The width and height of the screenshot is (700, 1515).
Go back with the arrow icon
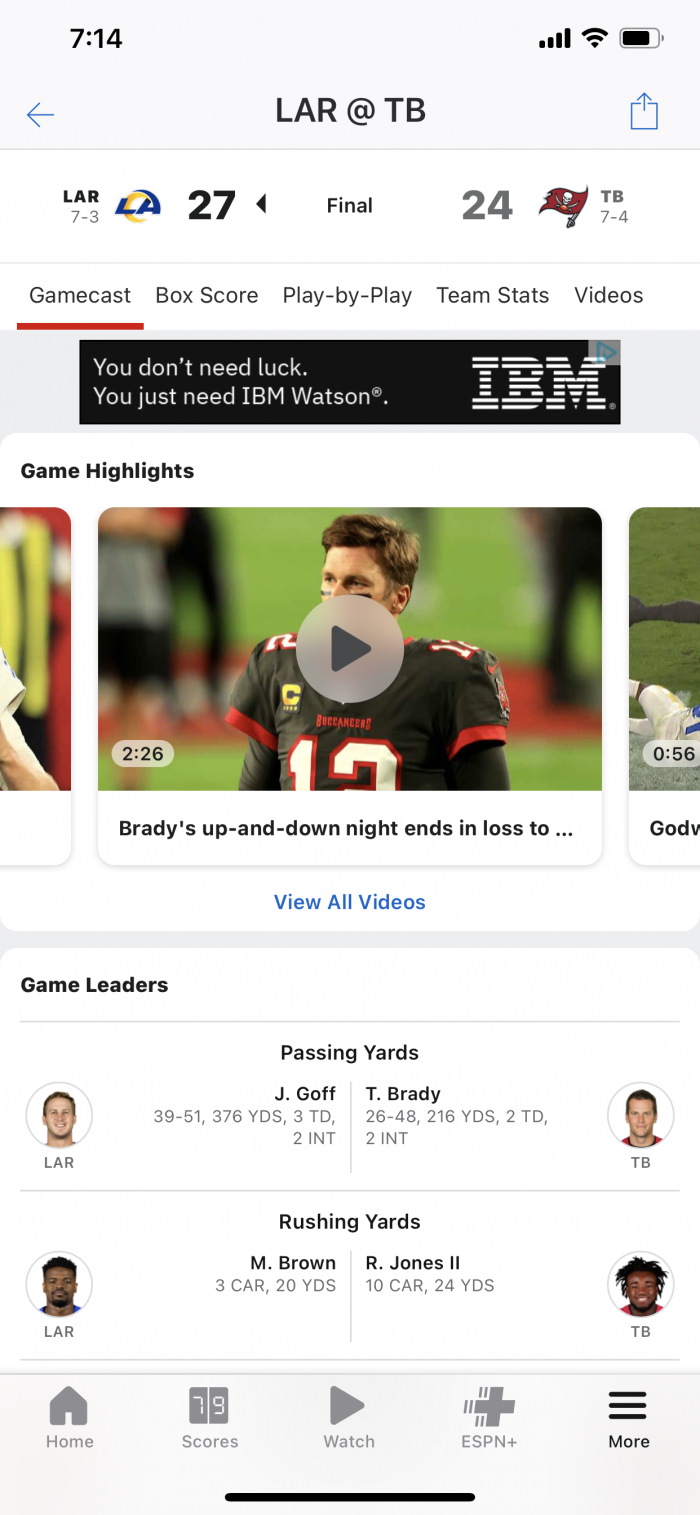(x=40, y=115)
